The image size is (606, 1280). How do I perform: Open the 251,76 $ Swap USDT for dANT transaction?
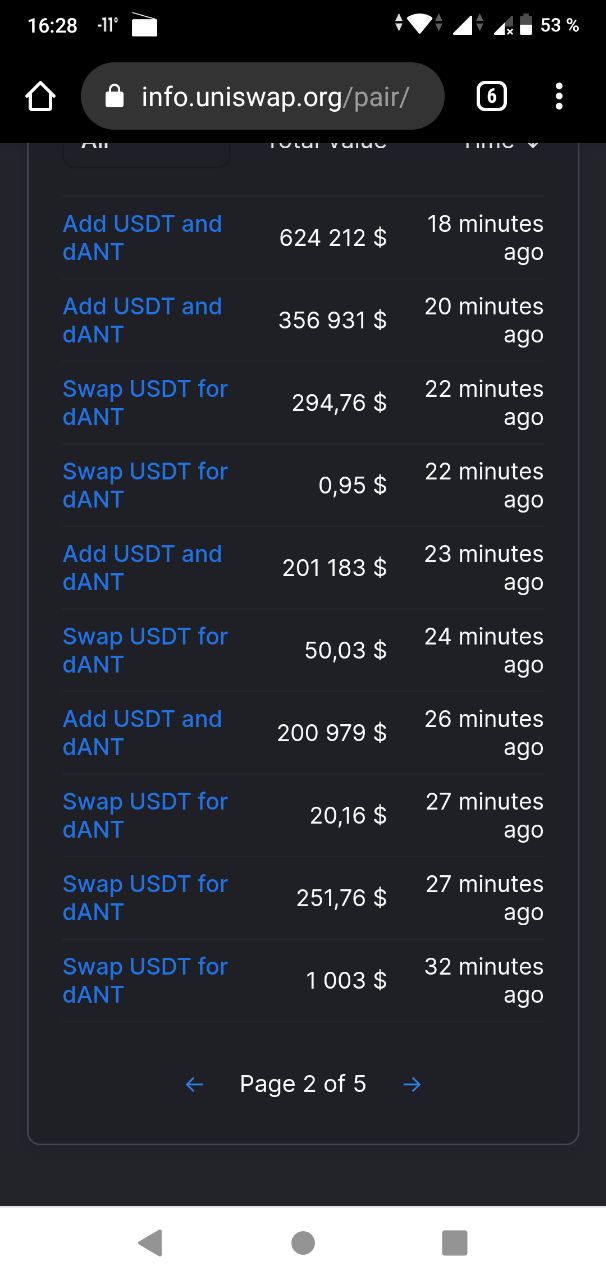coord(145,898)
